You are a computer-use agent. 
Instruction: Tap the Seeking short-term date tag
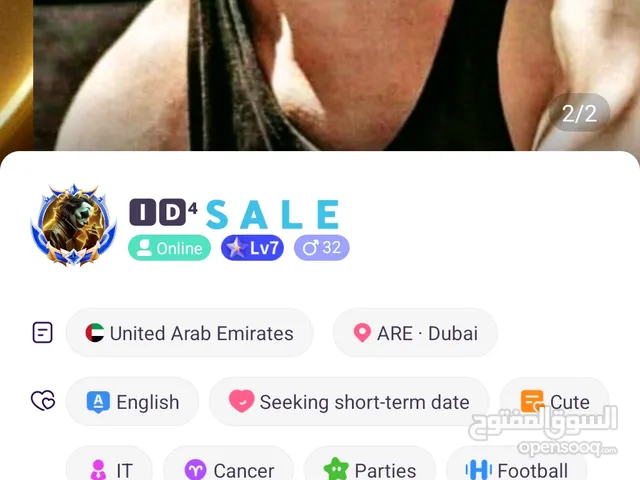tap(349, 402)
